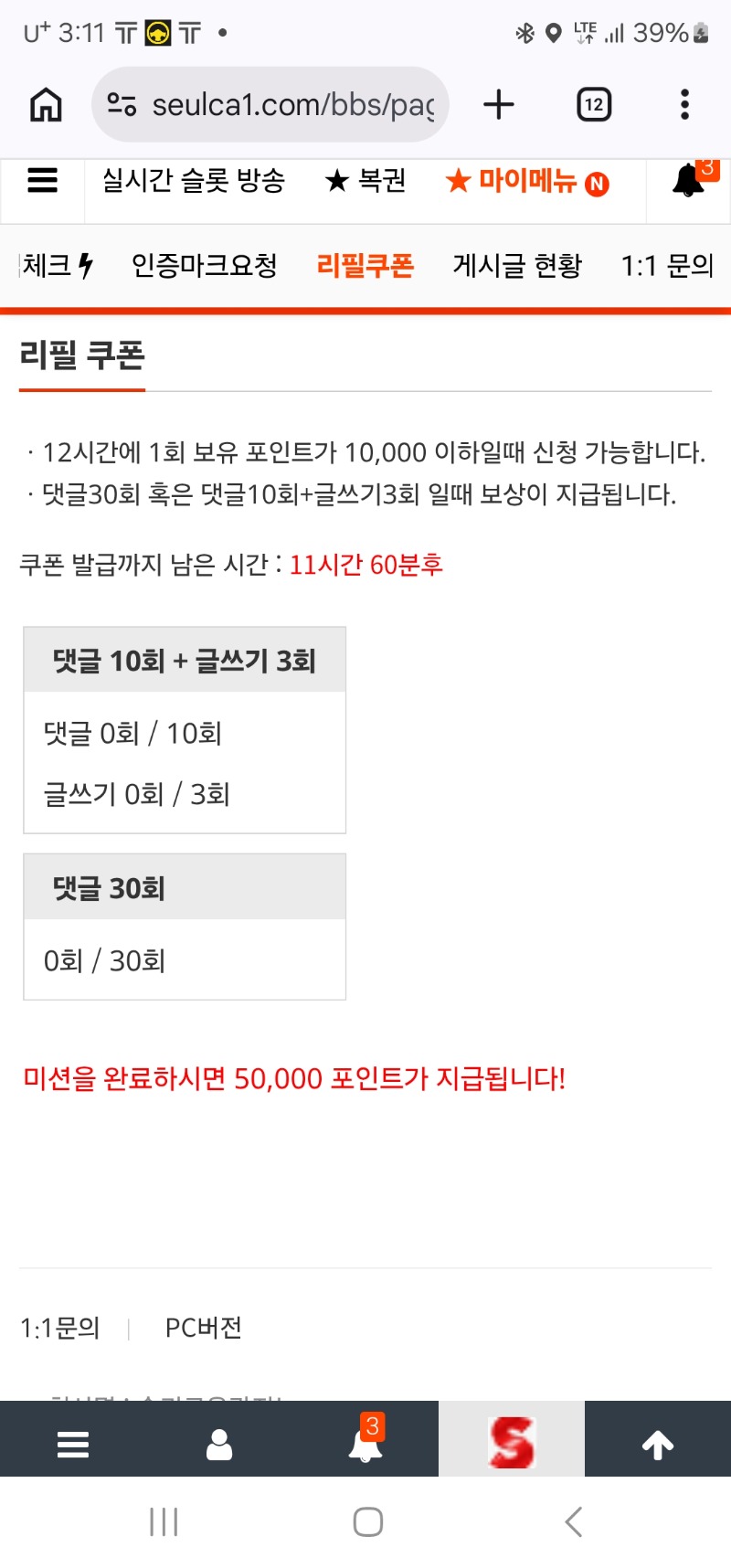Switch to 게시글 현황 tab
731x1568 pixels.
click(517, 266)
